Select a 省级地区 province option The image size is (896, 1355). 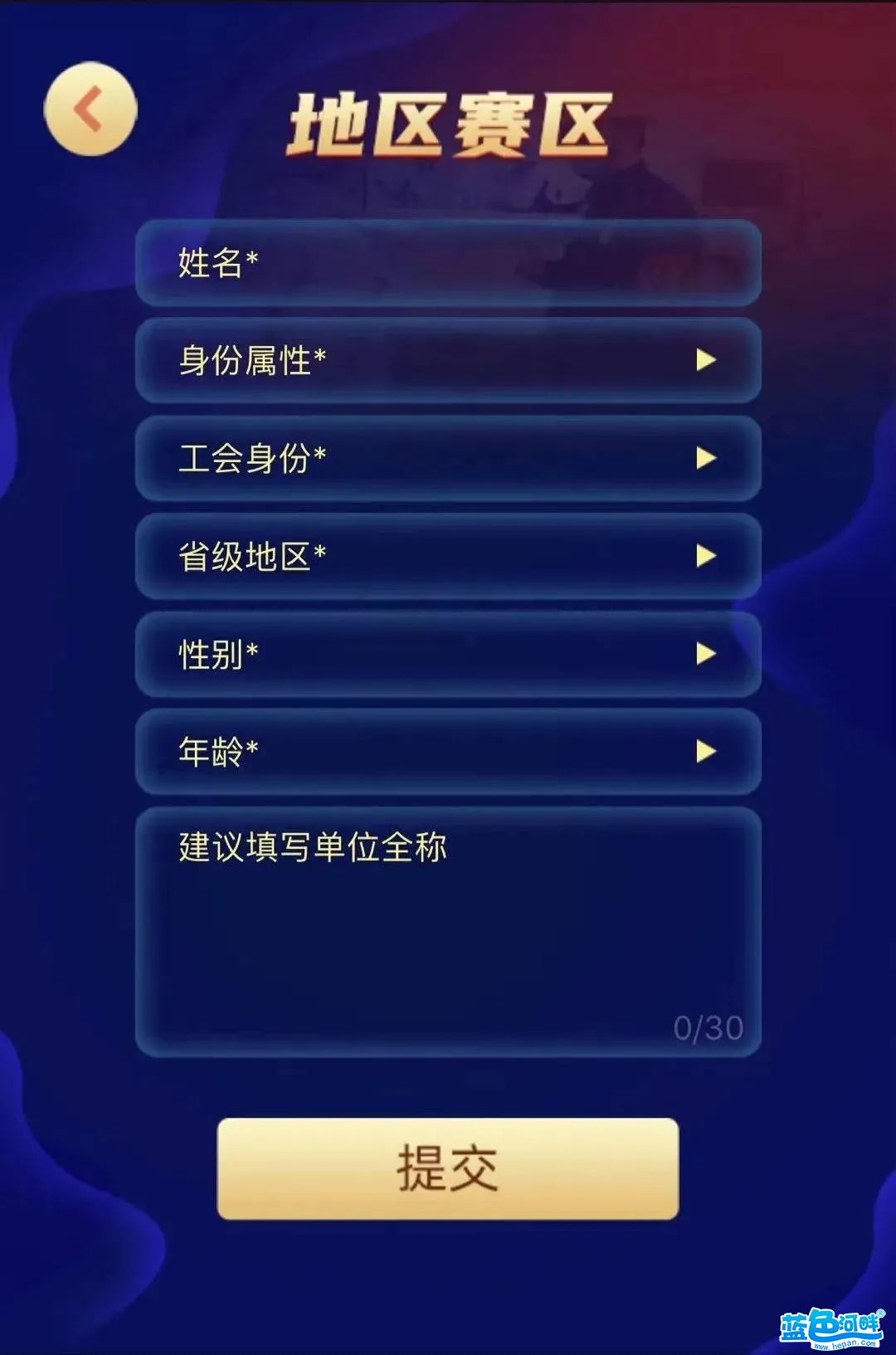[x=448, y=556]
